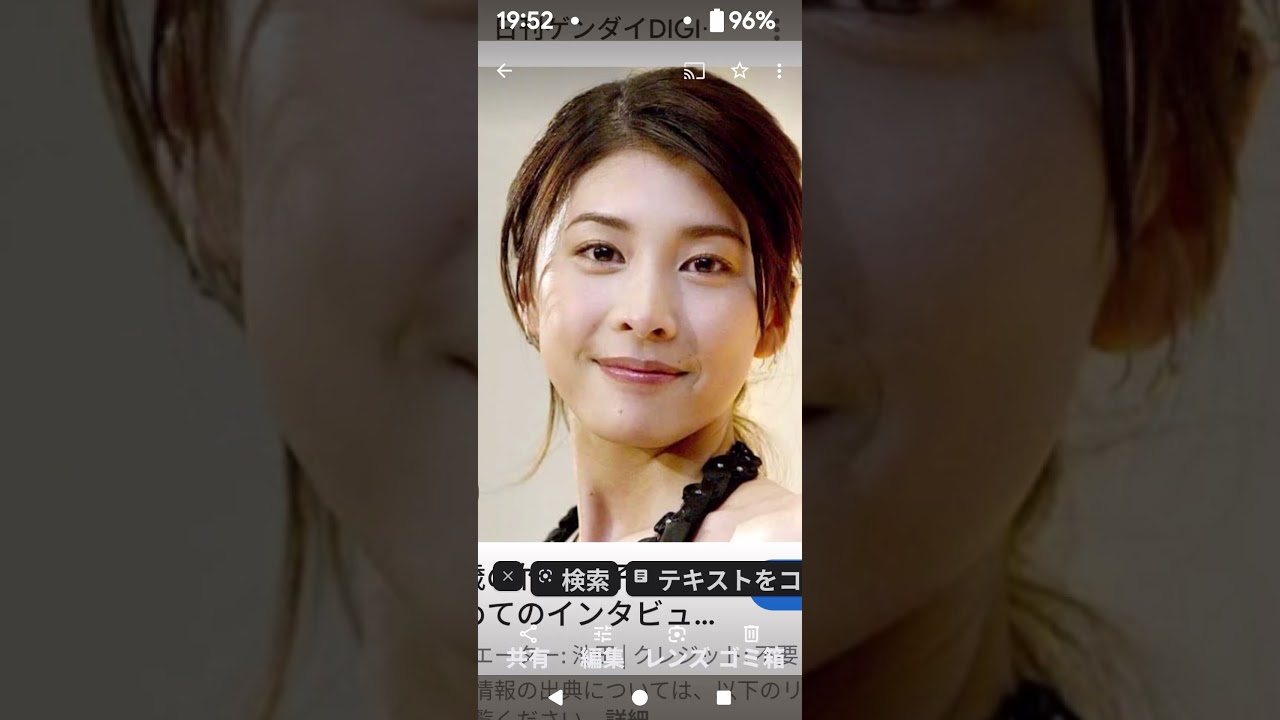Dismiss the suggestion chips
Image resolution: width=1280 pixels, height=720 pixels.
[x=508, y=577]
